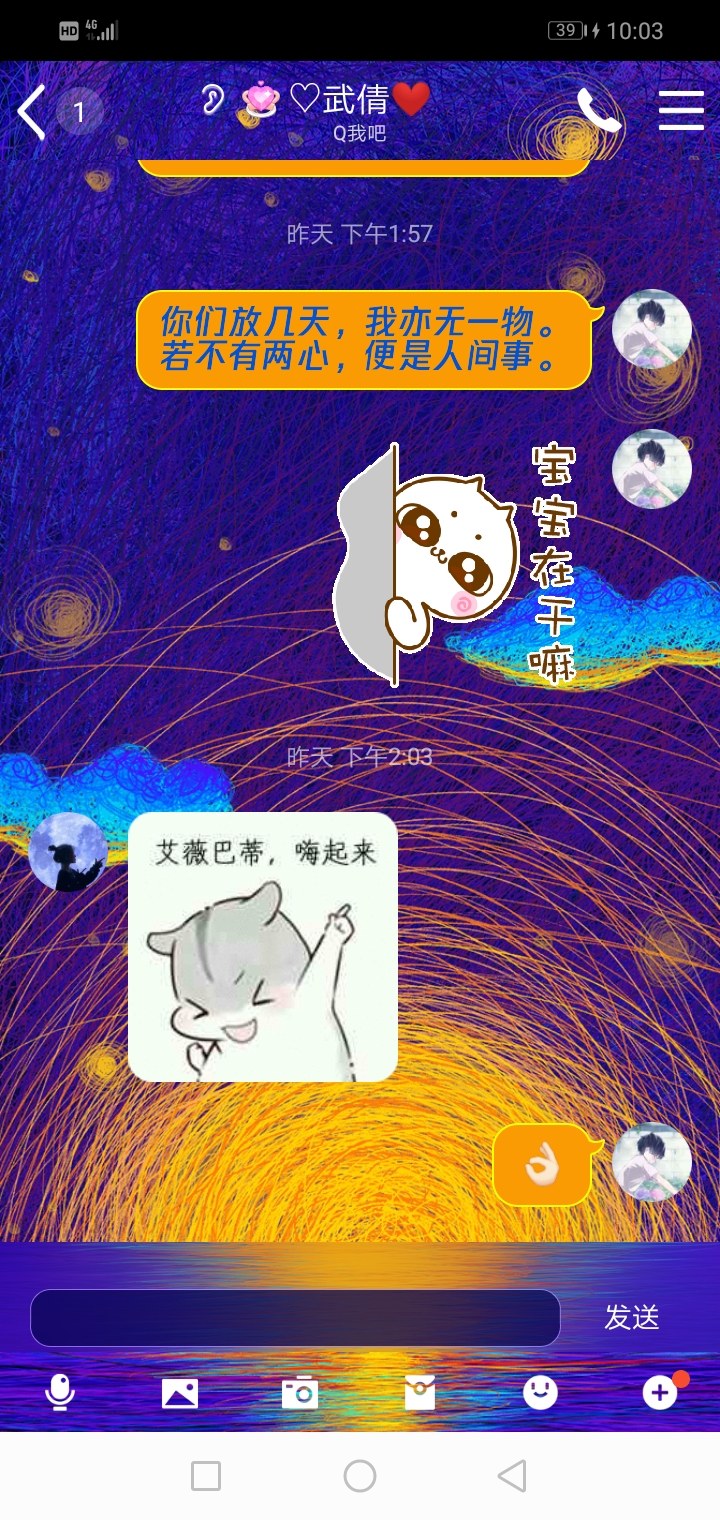The height and width of the screenshot is (1520, 720).
Task: Open the emoji sticker panel
Action: point(540,1391)
